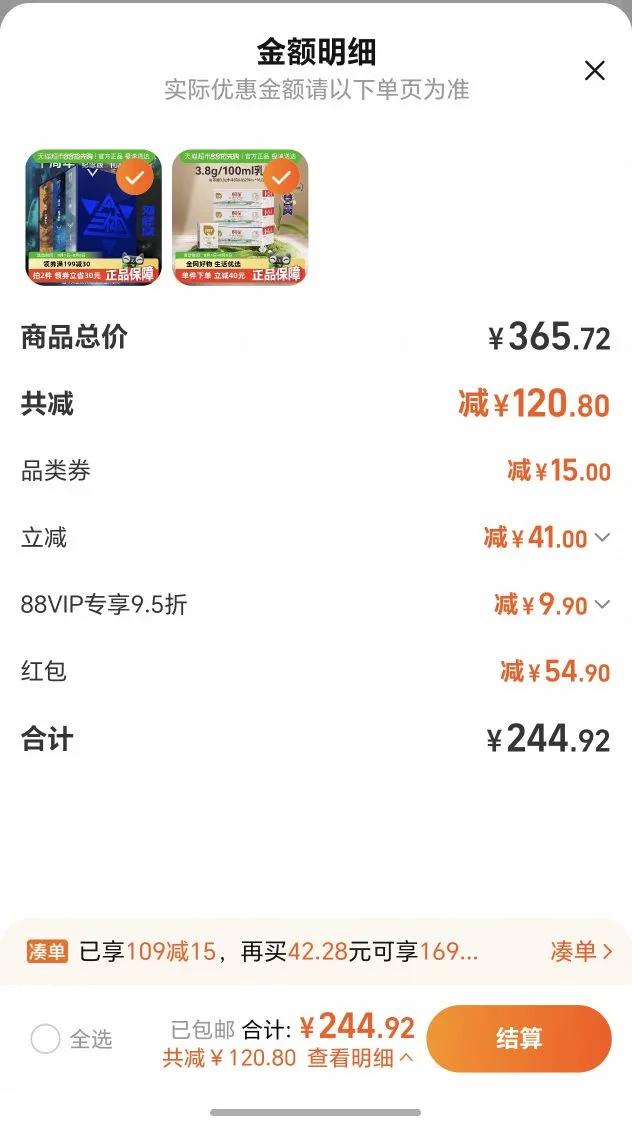Image resolution: width=632 pixels, height=1132 pixels.
Task: Open the blue box product thumbnail
Action: (92, 217)
